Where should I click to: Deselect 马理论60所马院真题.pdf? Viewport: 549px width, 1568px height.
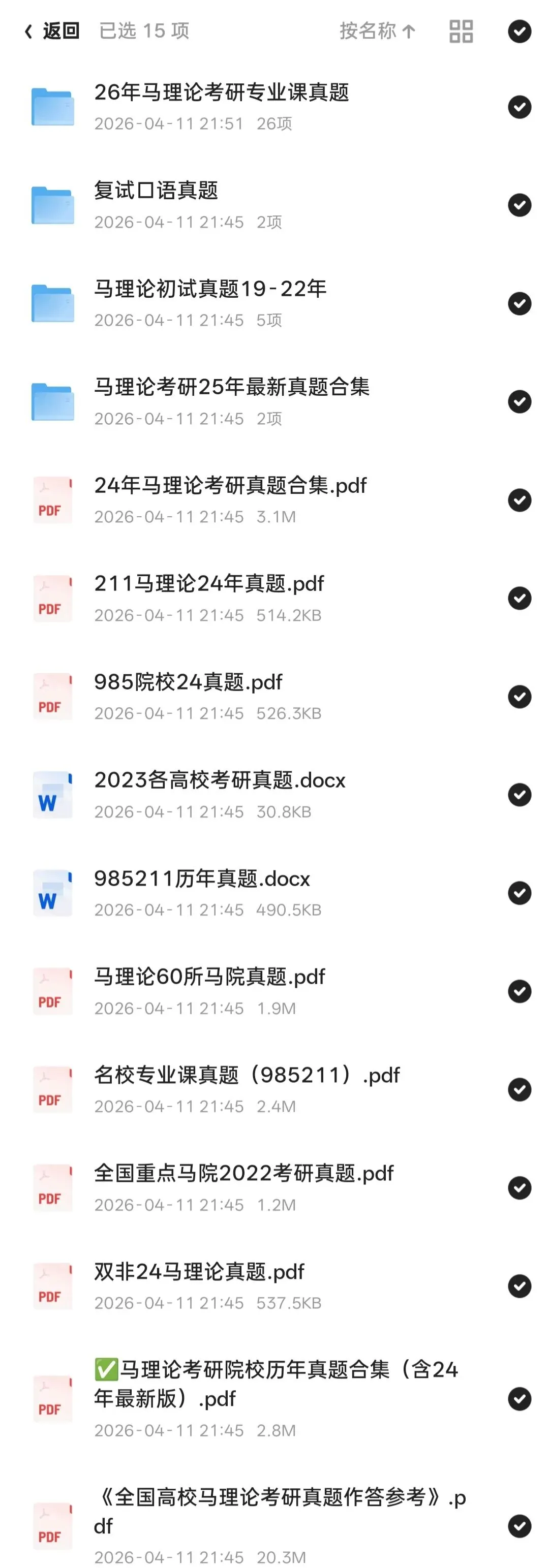519,992
